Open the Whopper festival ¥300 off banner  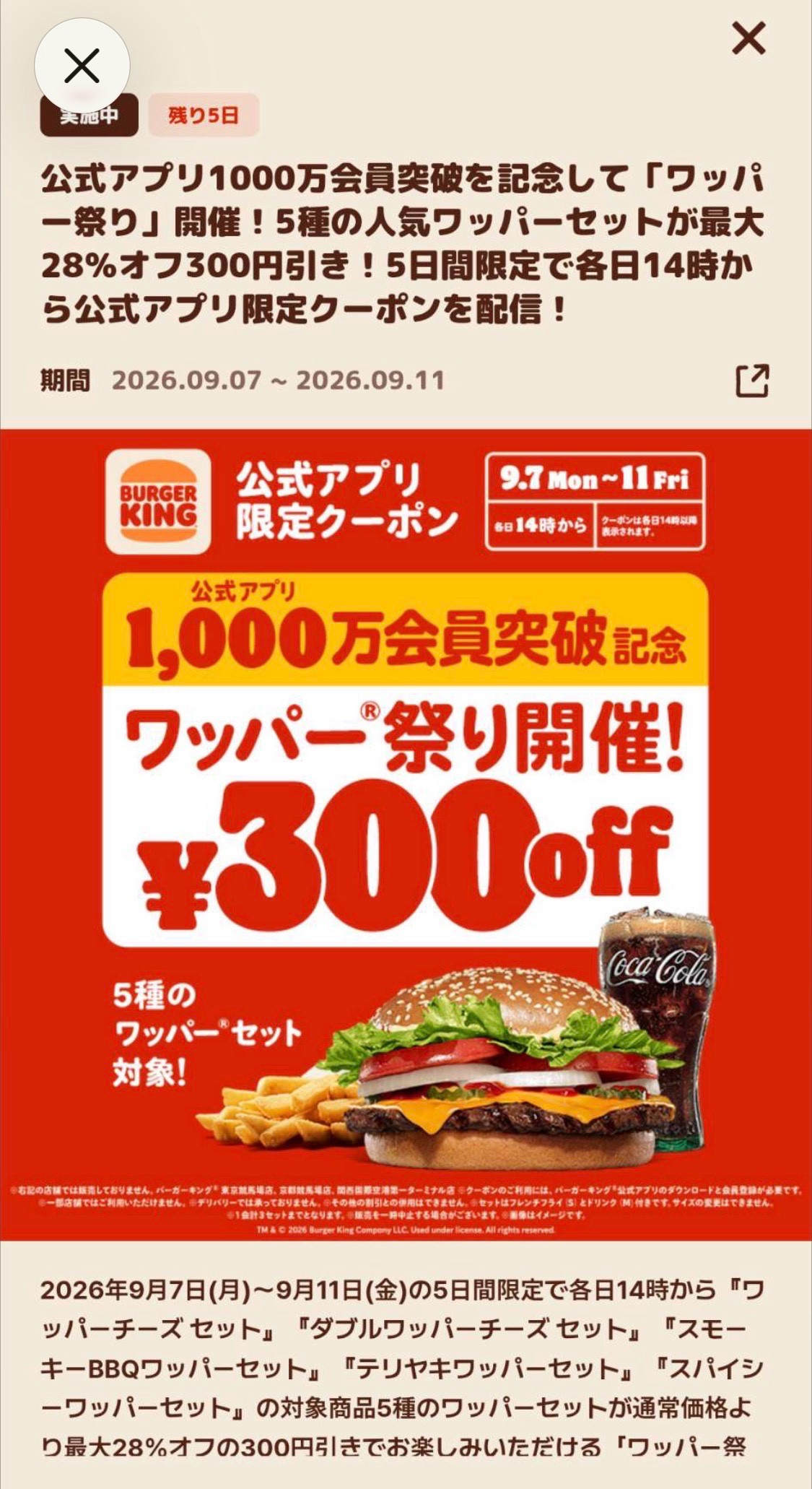click(x=406, y=835)
